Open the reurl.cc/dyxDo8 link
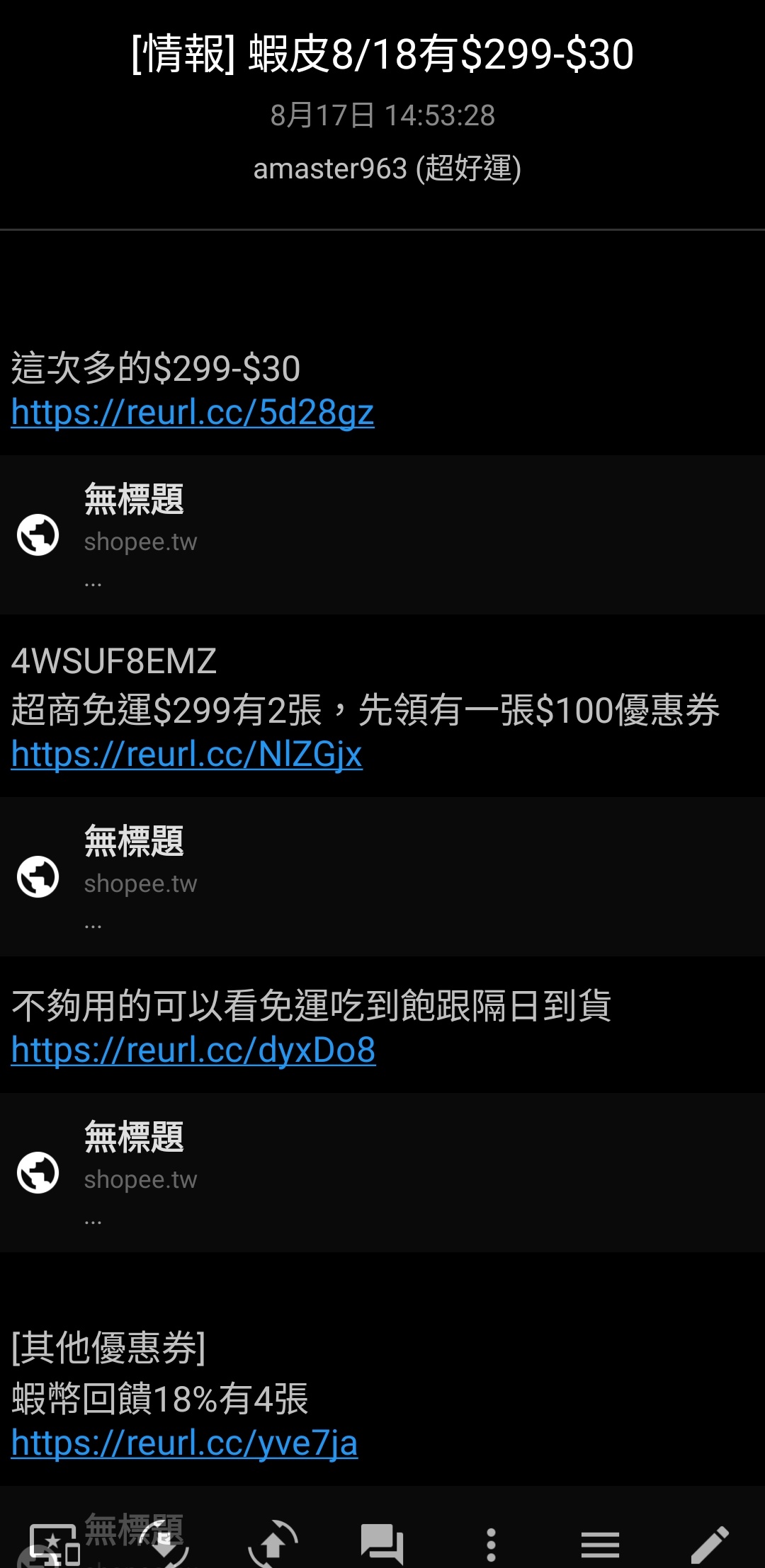Image resolution: width=765 pixels, height=1568 pixels. click(x=193, y=1051)
